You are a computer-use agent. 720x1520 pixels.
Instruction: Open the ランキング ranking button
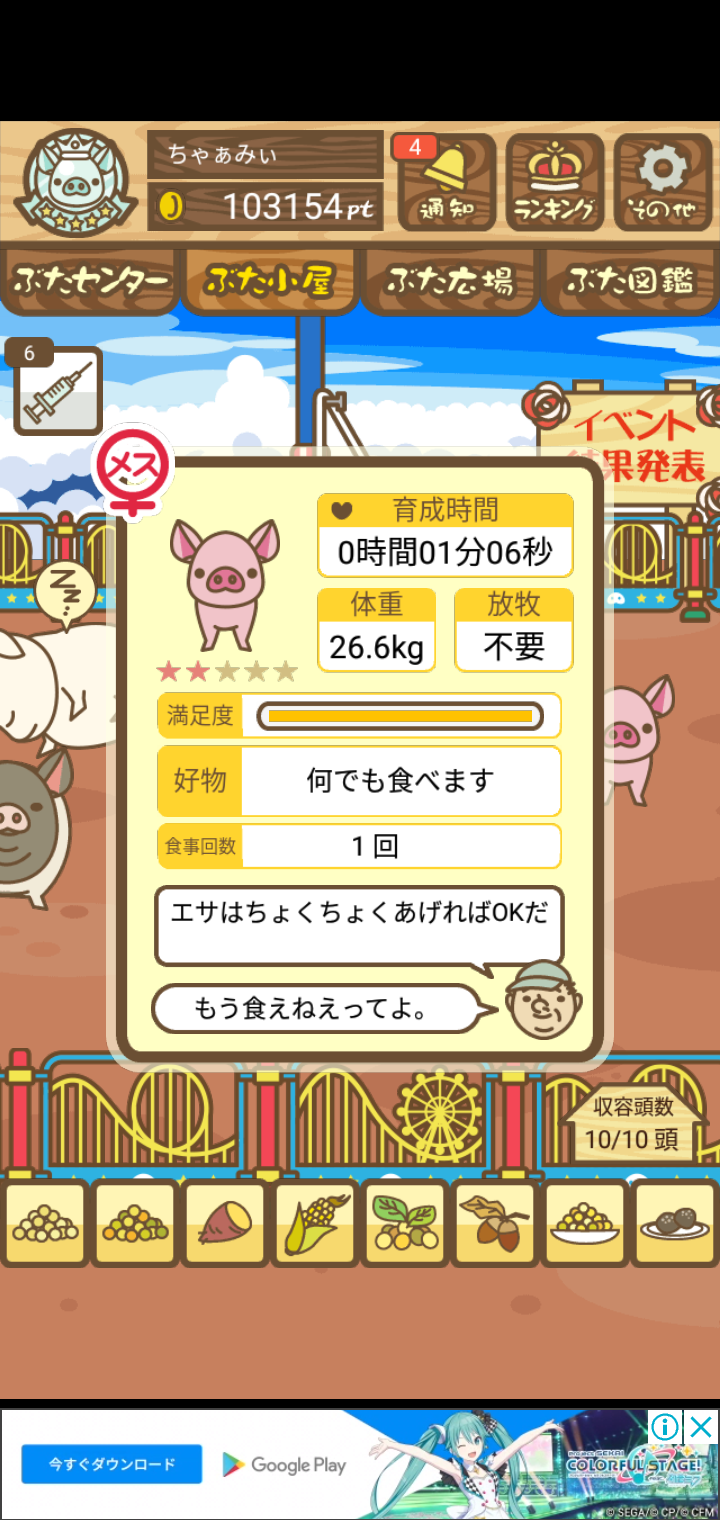tap(554, 183)
